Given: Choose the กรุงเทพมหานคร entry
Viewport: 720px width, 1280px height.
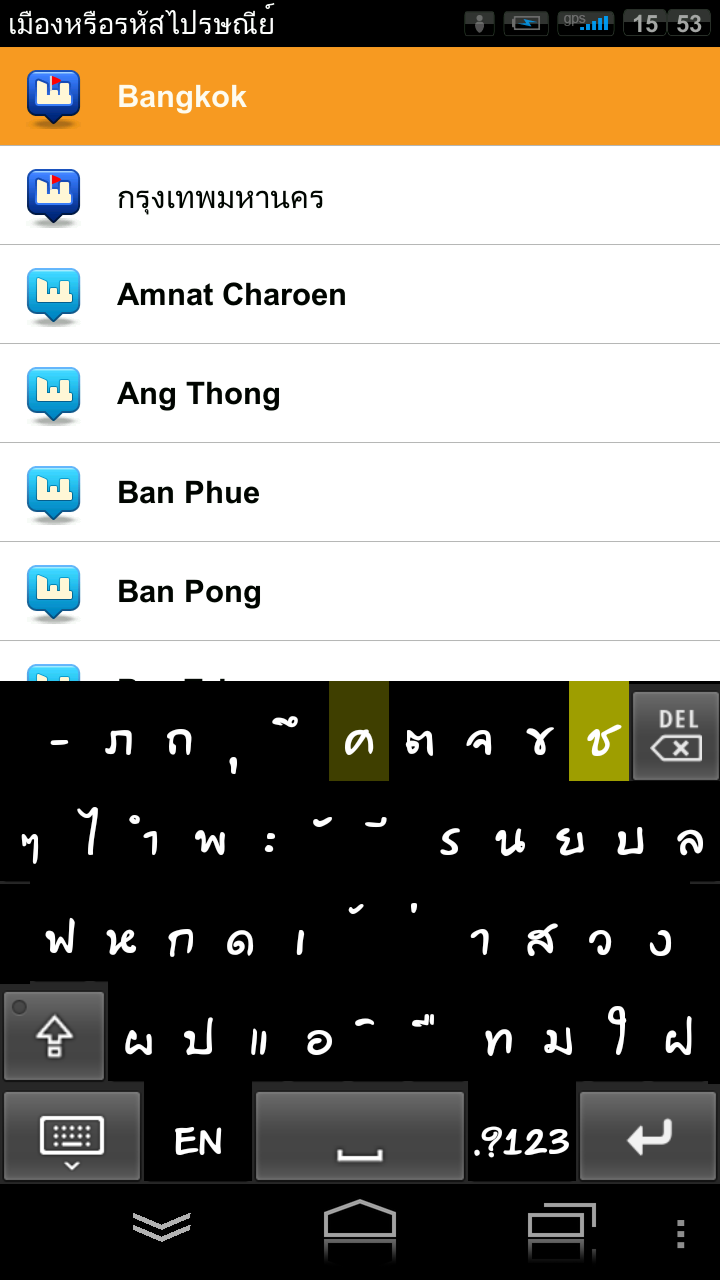Looking at the screenshot, I should click(x=360, y=196).
